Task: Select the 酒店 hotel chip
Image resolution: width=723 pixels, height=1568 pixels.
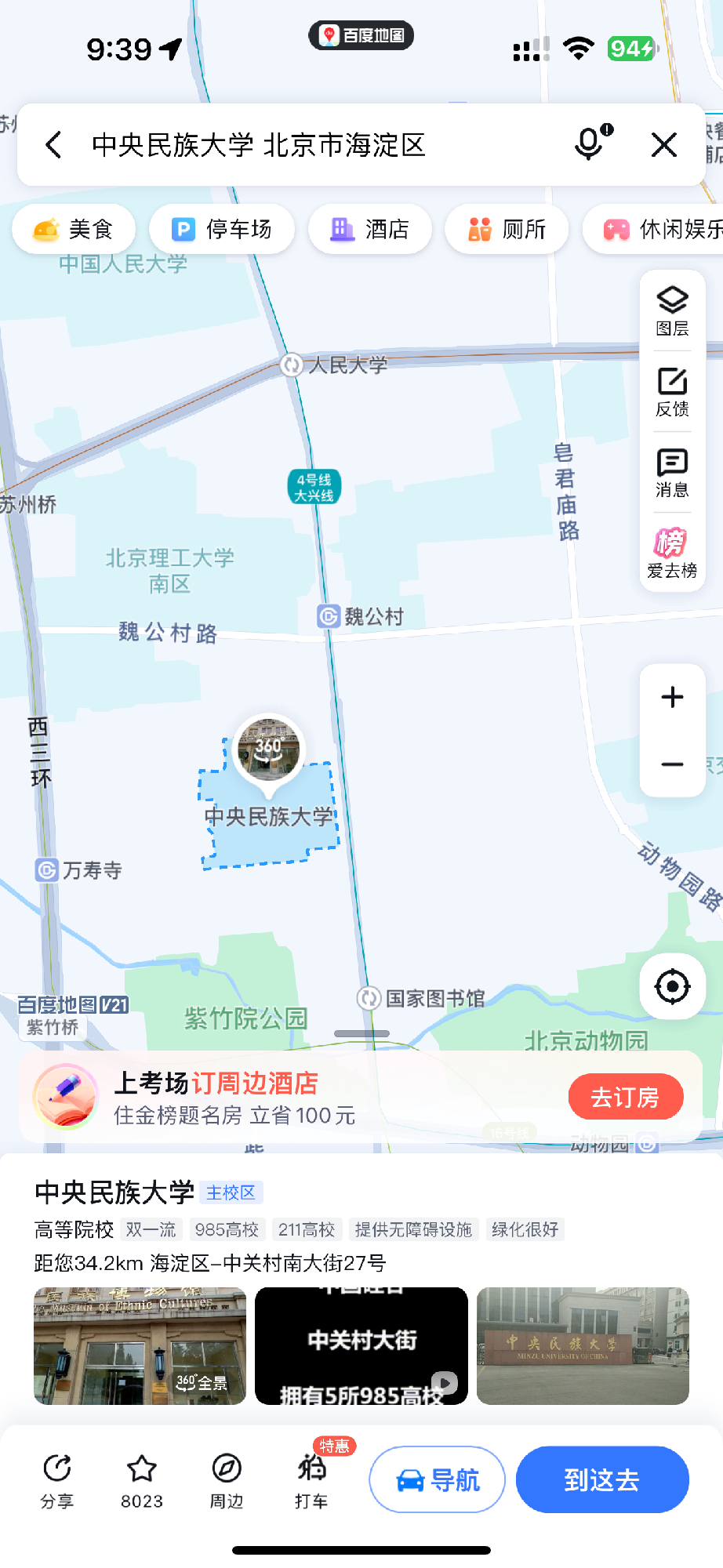Action: (x=370, y=229)
